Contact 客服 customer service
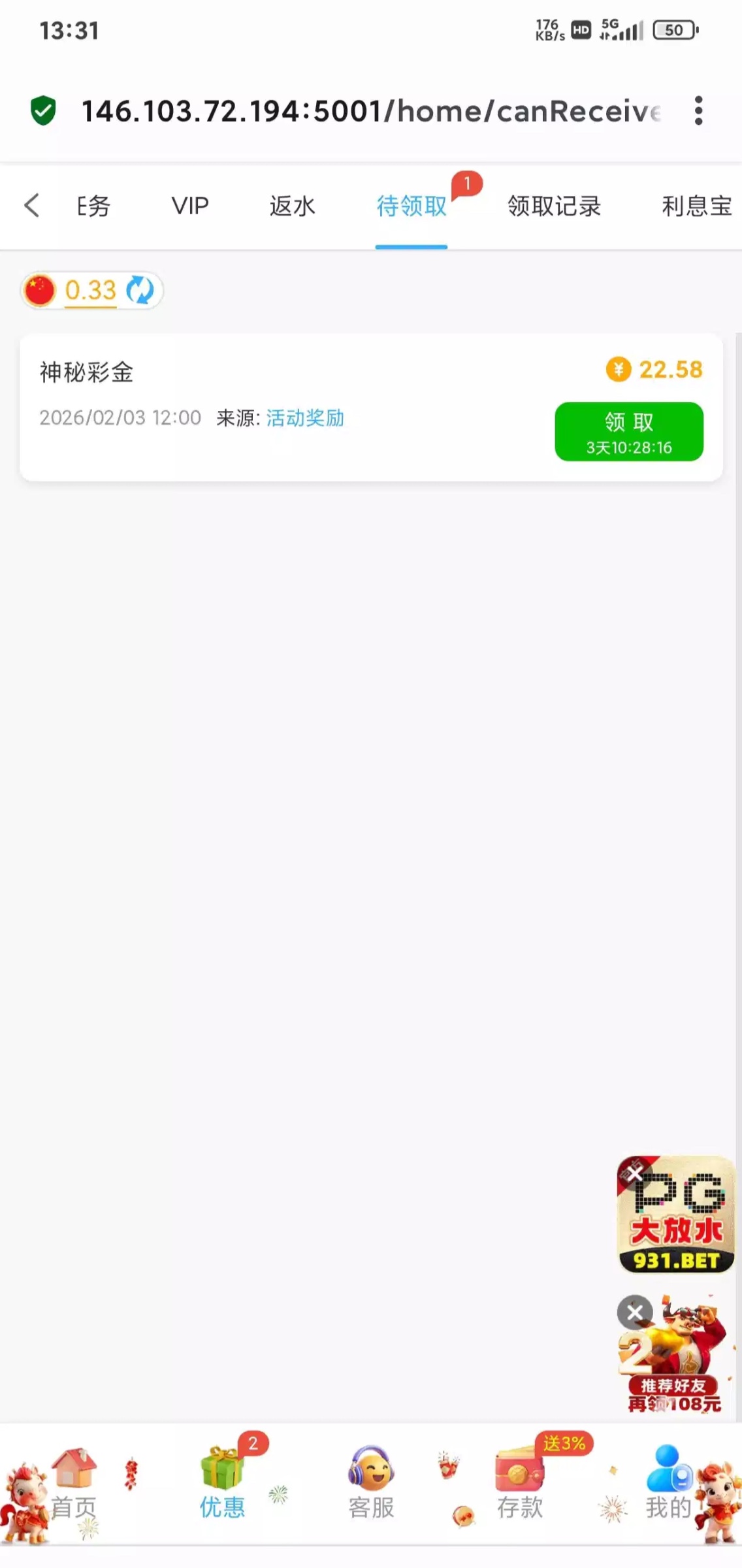Screen dimensions: 742x1568 pyautogui.click(x=371, y=1484)
